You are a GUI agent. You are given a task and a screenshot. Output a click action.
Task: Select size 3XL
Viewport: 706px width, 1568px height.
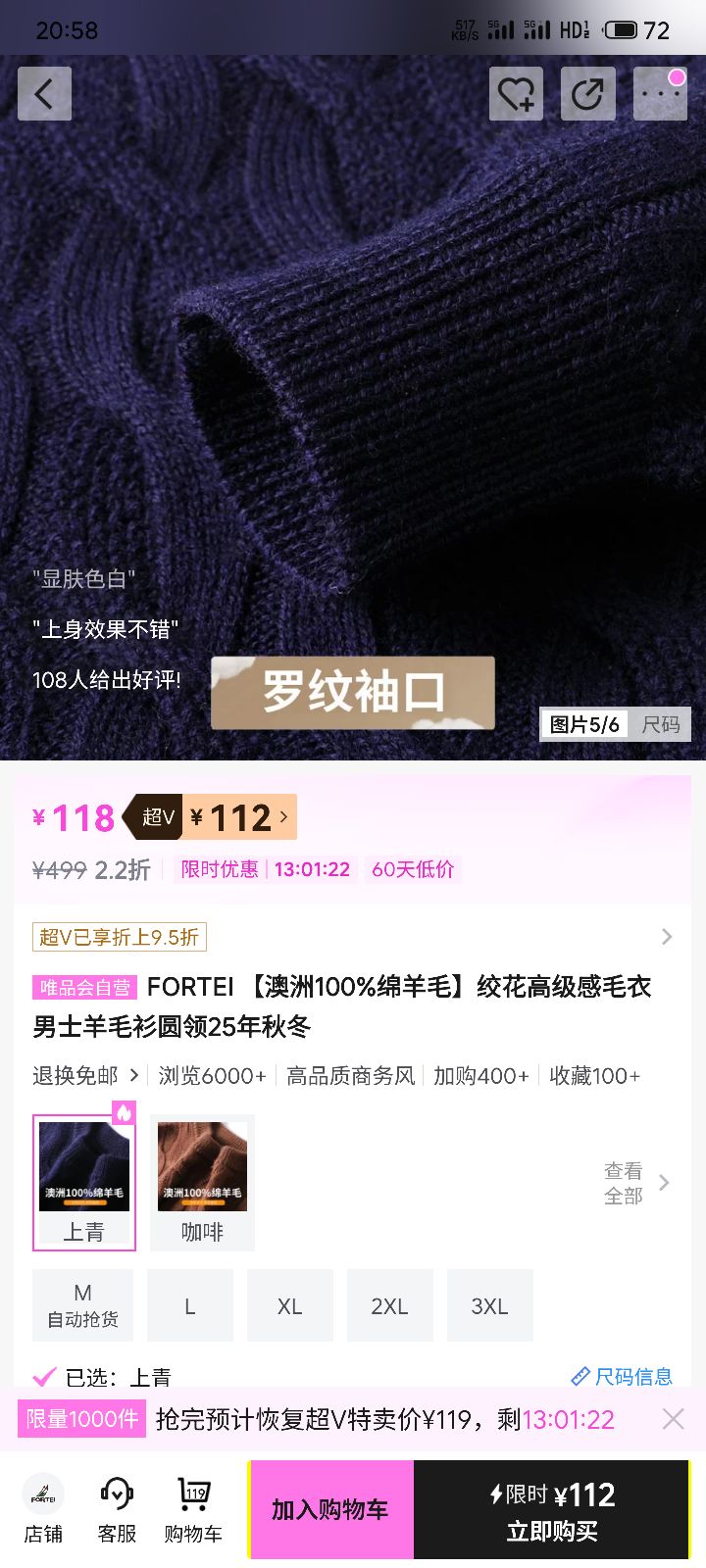(490, 1304)
